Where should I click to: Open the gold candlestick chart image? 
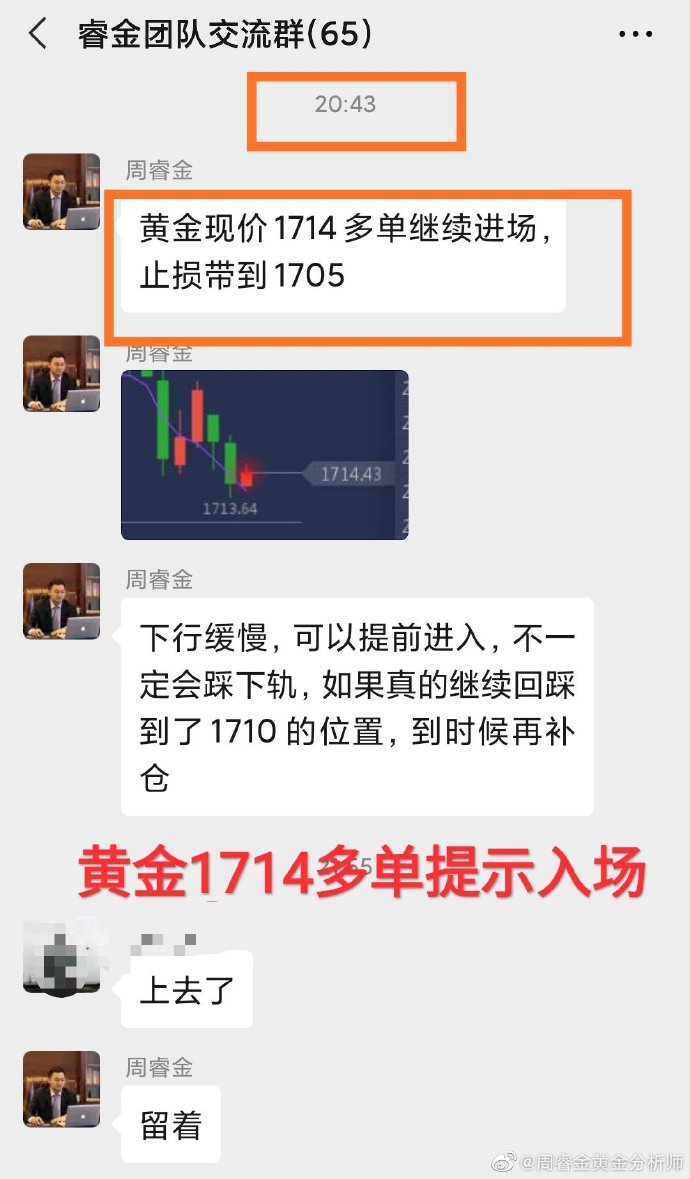click(264, 455)
